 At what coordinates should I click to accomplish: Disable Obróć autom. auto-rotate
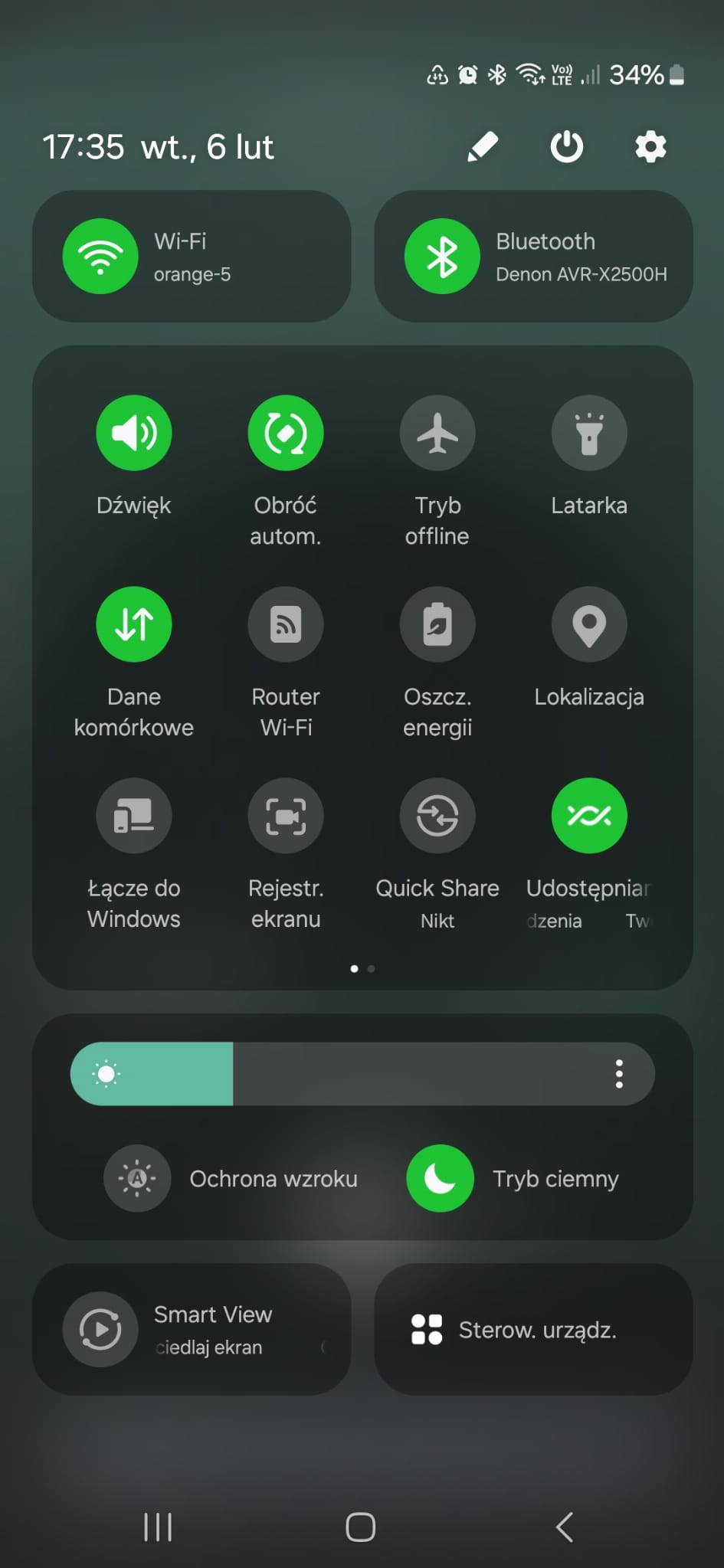coord(286,433)
